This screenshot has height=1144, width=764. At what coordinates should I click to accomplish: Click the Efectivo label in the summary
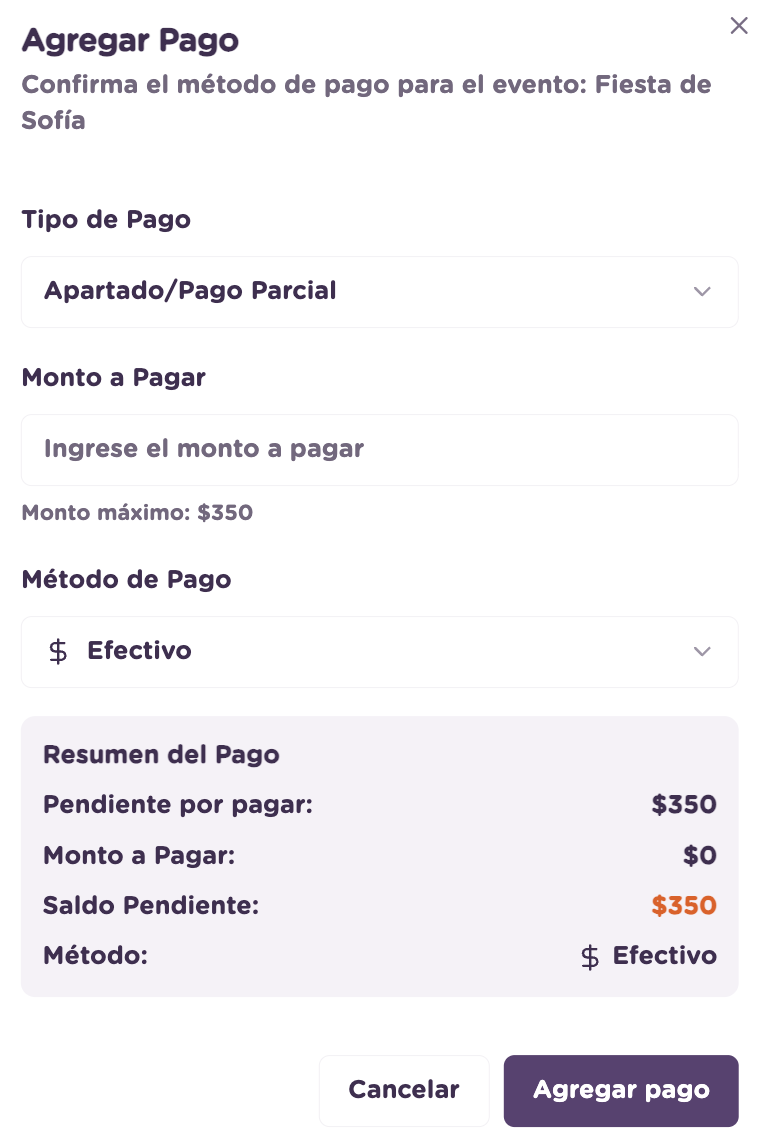click(x=664, y=956)
